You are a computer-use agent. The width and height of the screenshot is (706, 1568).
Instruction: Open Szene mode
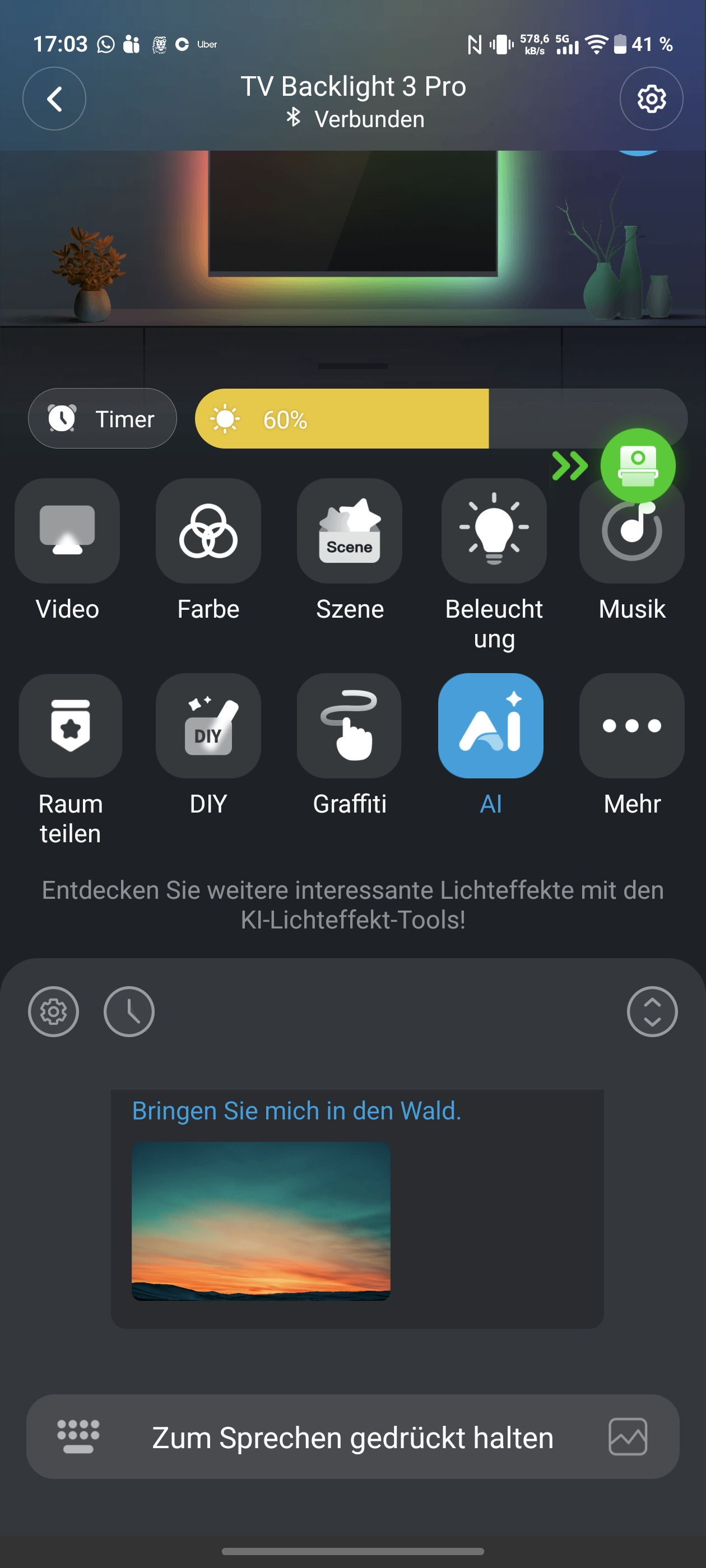pyautogui.click(x=350, y=531)
